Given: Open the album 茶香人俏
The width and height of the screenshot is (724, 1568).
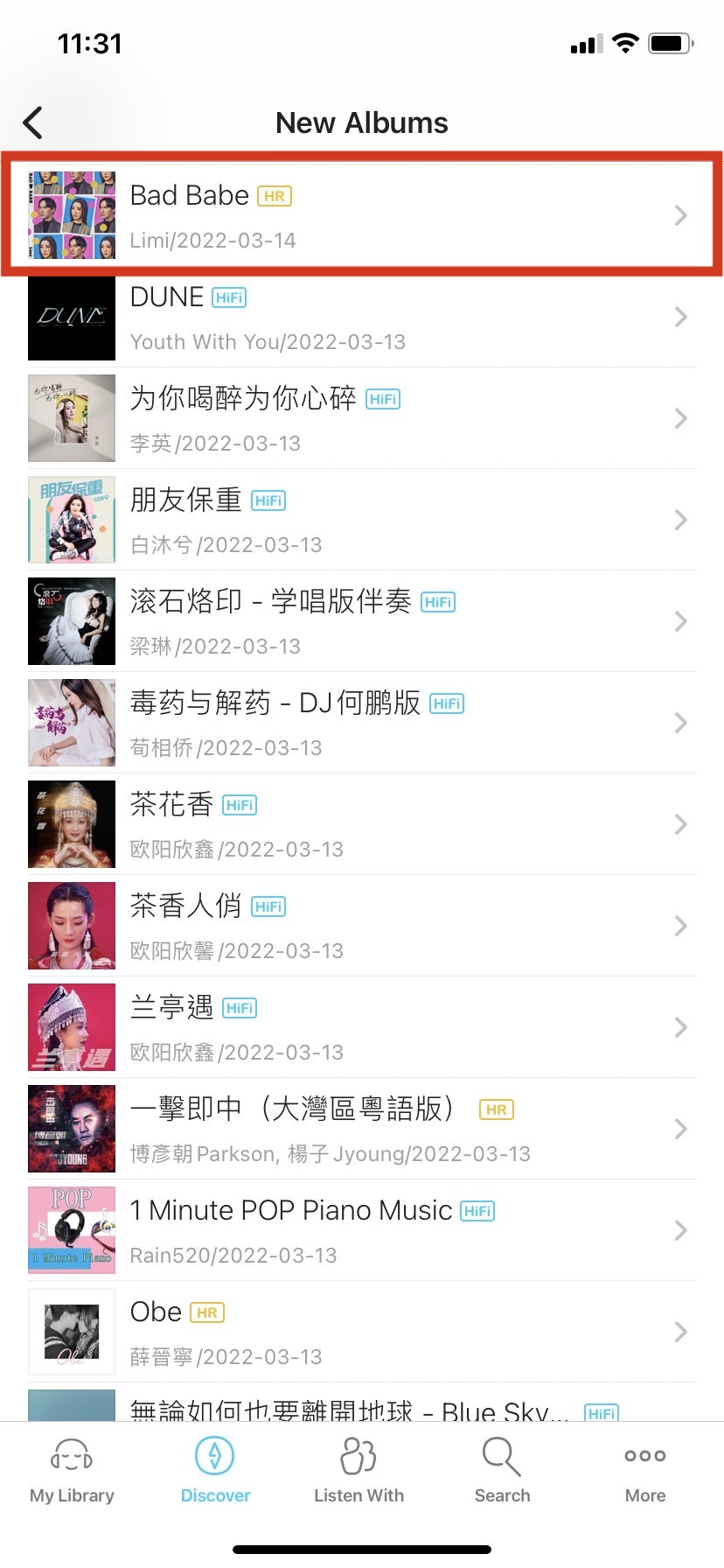Looking at the screenshot, I should tap(362, 926).
